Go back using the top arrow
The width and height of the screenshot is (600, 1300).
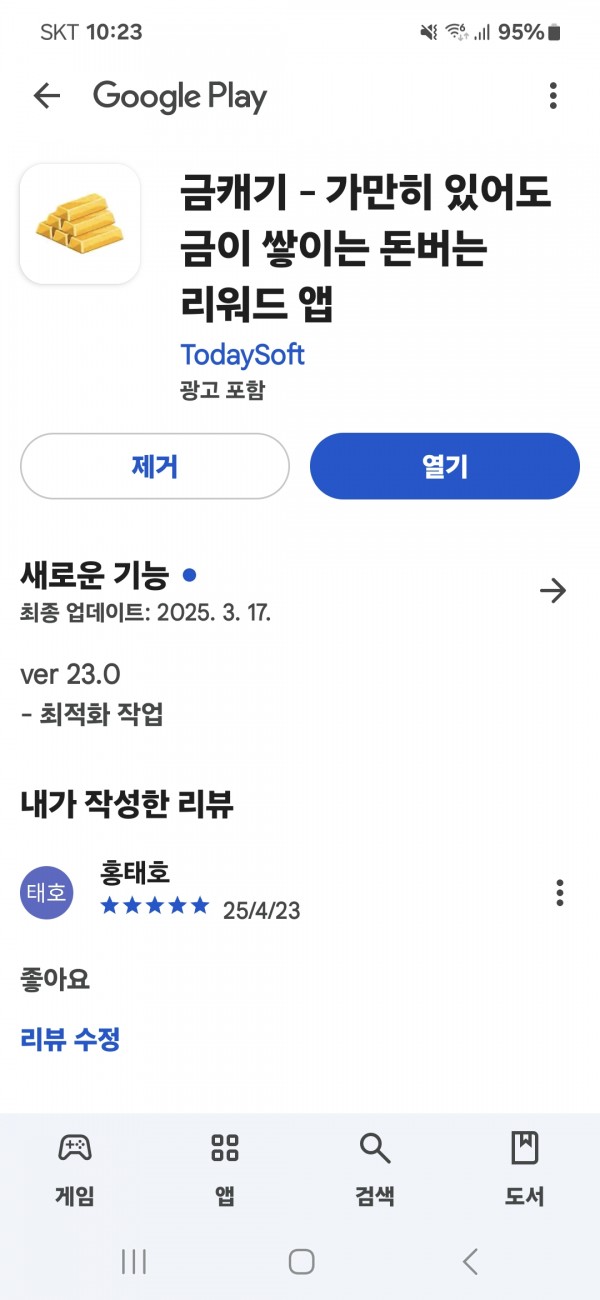[x=47, y=96]
